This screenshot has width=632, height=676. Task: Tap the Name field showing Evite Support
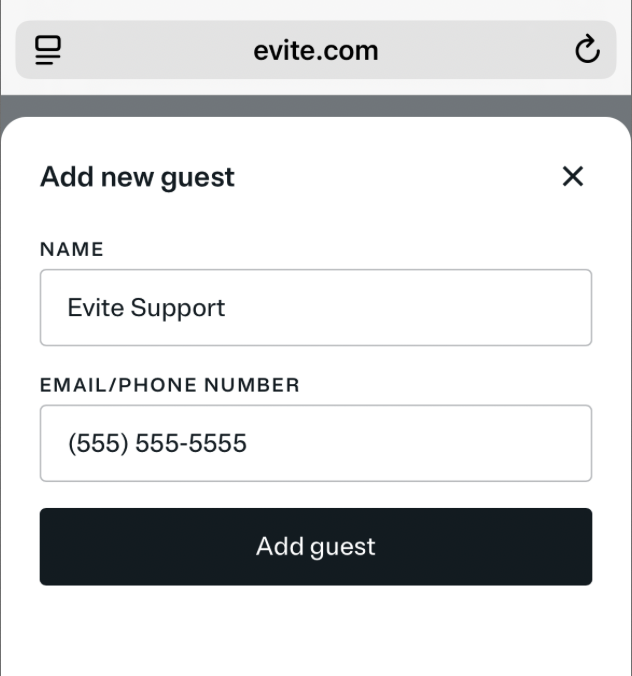tap(315, 308)
